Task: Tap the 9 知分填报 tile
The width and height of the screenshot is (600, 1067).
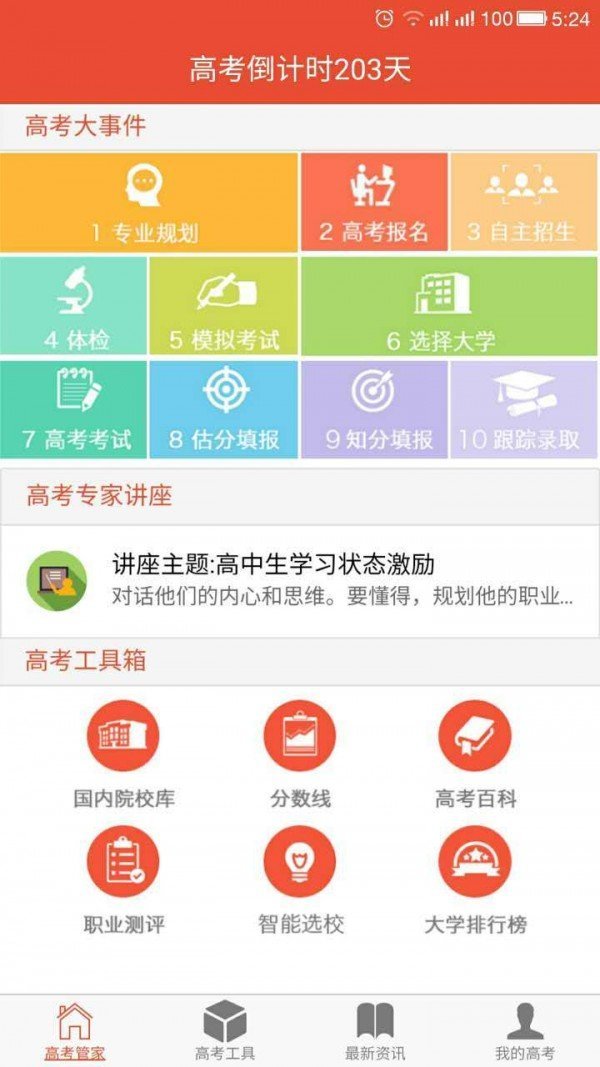Action: (374, 410)
